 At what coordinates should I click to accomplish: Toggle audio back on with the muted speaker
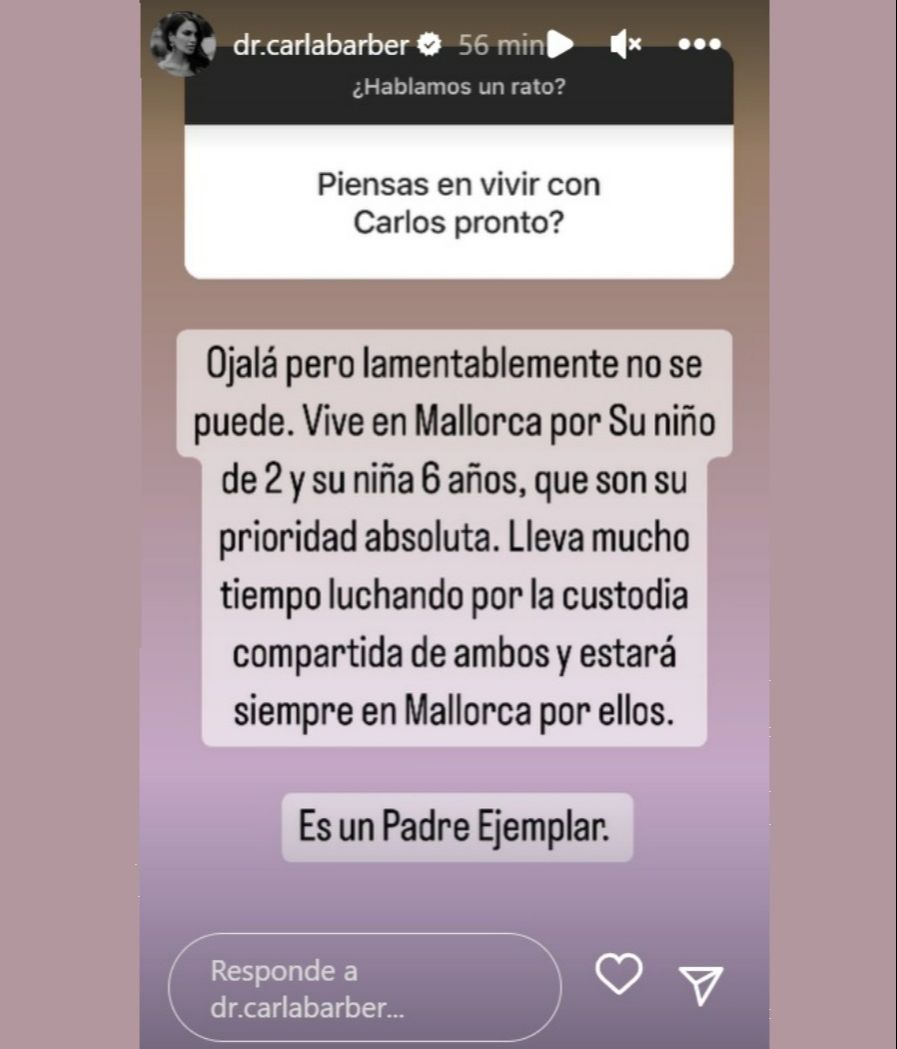[625, 43]
